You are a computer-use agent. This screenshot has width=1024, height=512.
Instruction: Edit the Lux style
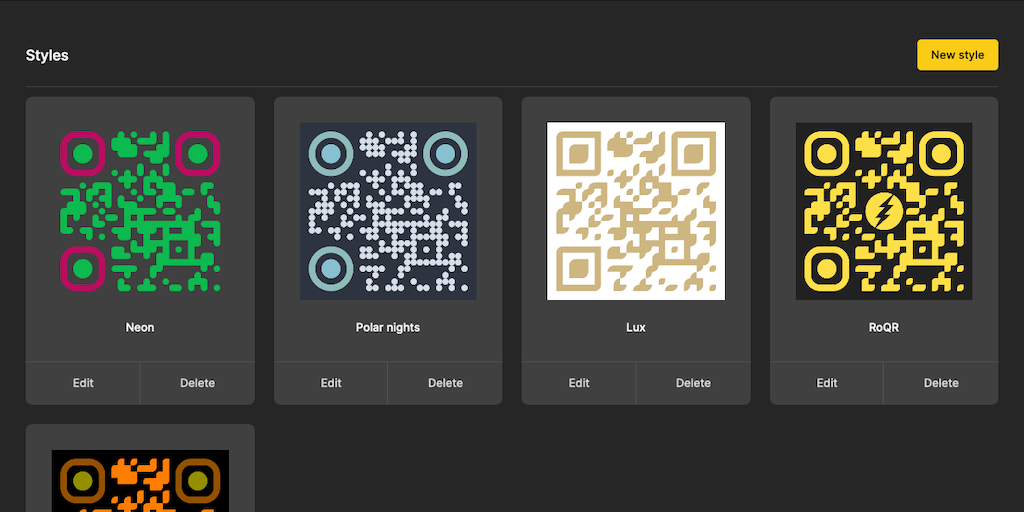[x=579, y=383]
